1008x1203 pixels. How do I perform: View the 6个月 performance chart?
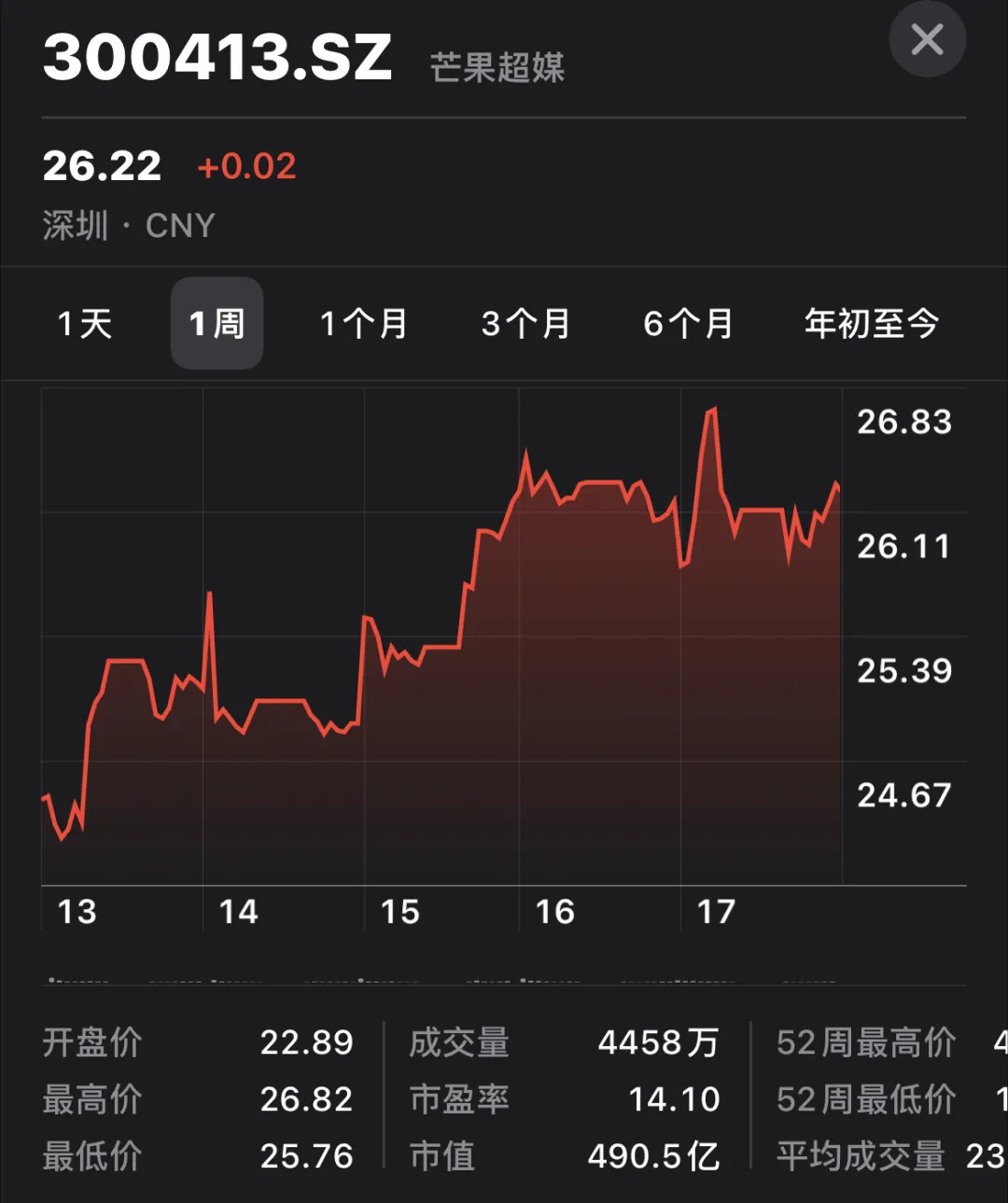689,324
